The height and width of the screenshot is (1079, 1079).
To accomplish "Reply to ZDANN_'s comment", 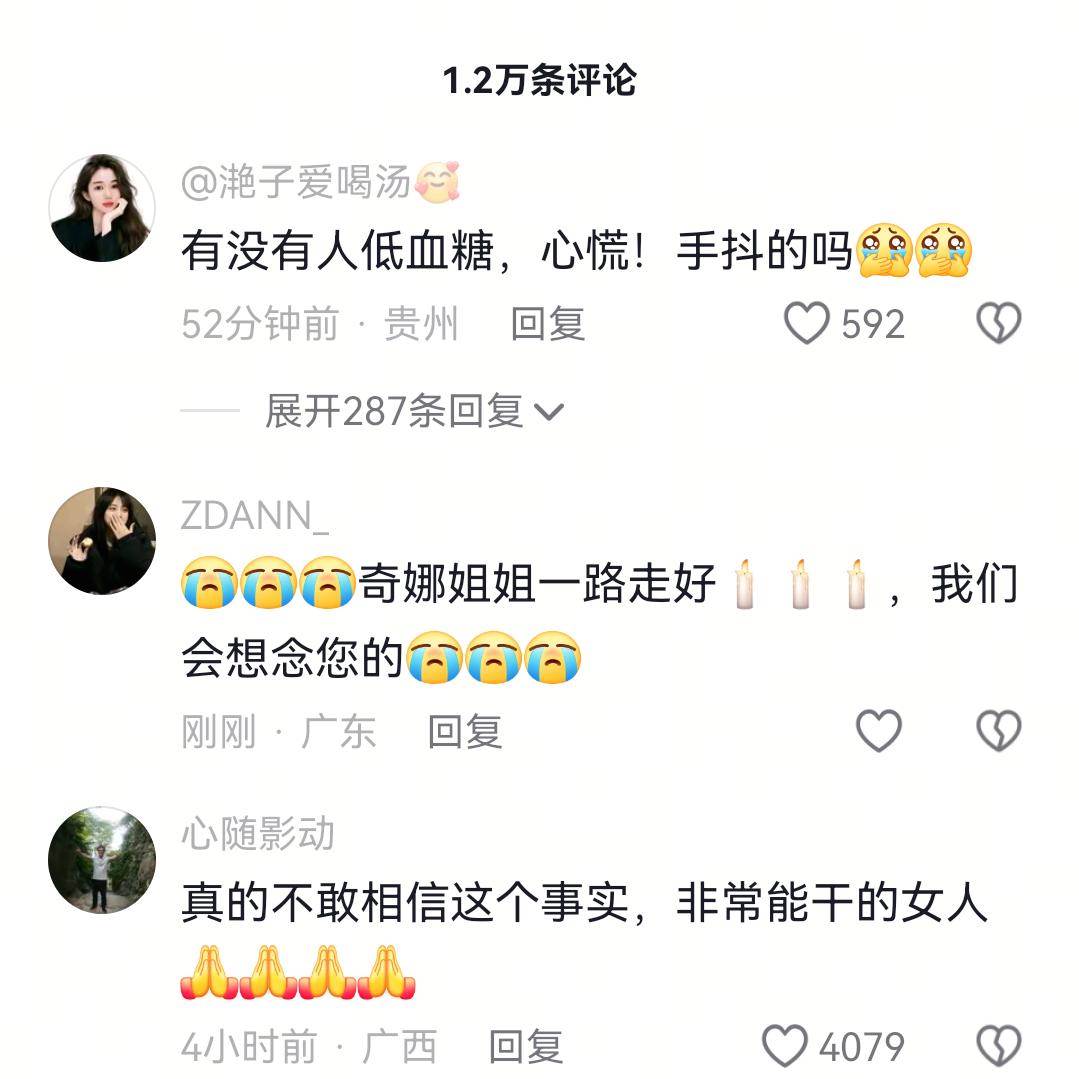I will click(x=464, y=732).
